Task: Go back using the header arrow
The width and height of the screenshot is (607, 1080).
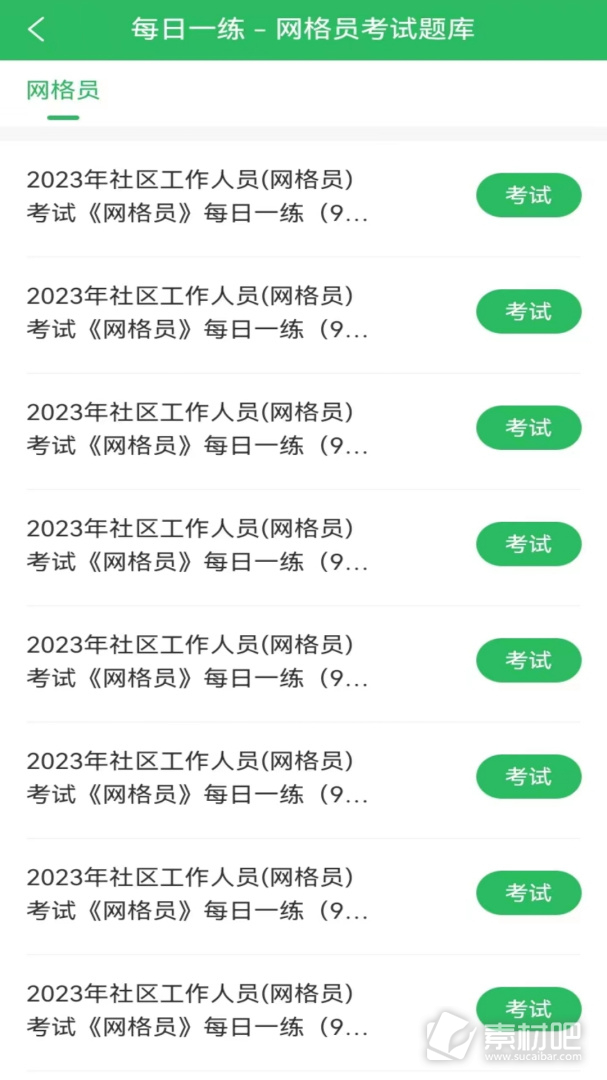Action: point(37,30)
